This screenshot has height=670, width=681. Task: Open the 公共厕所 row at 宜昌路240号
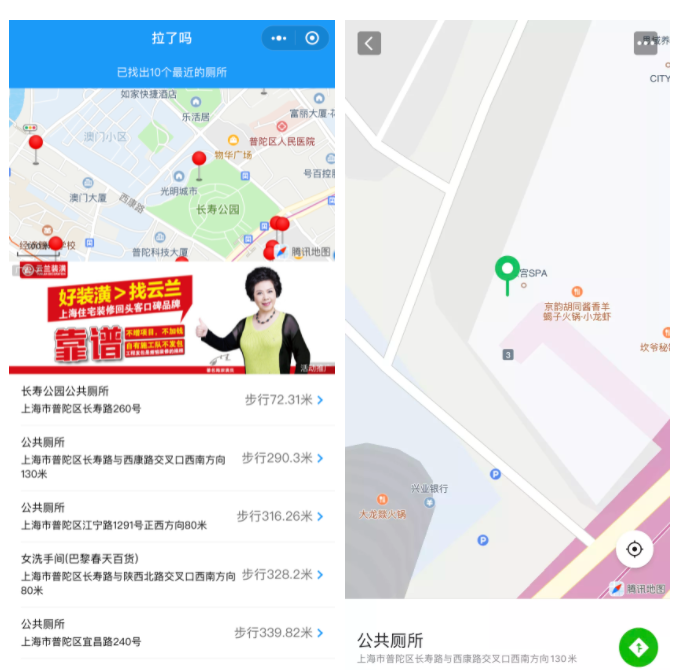coord(171,632)
